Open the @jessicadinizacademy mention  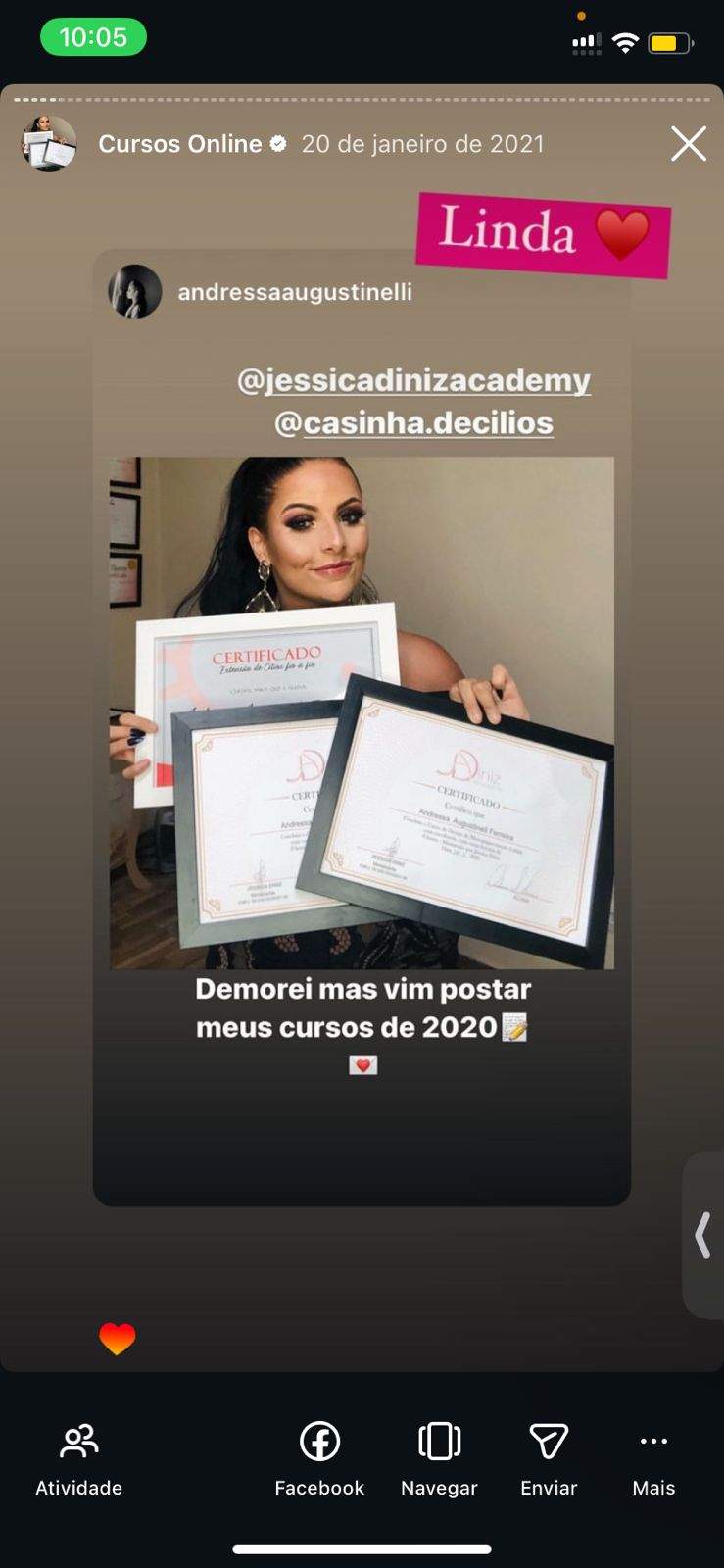[413, 380]
